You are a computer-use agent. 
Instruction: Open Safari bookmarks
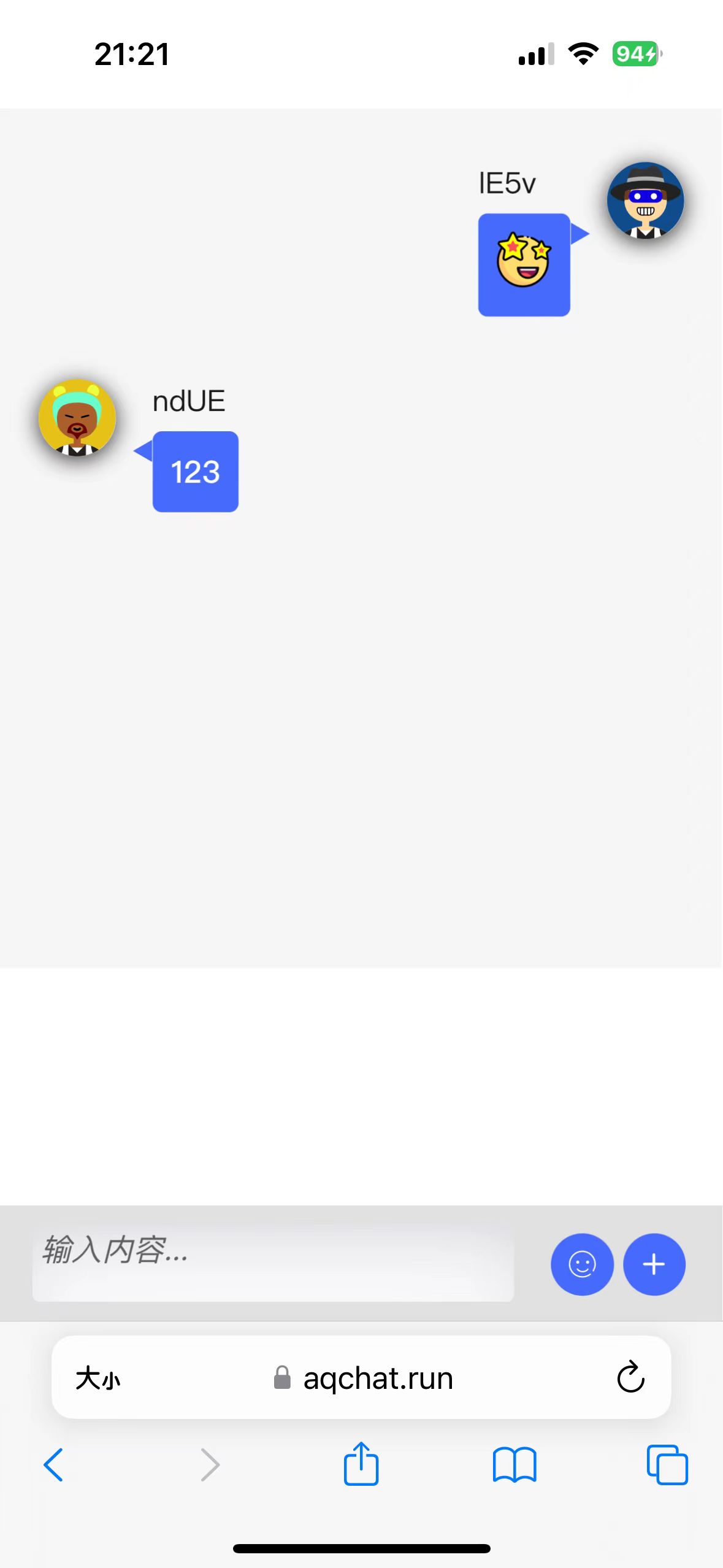pos(515,1465)
